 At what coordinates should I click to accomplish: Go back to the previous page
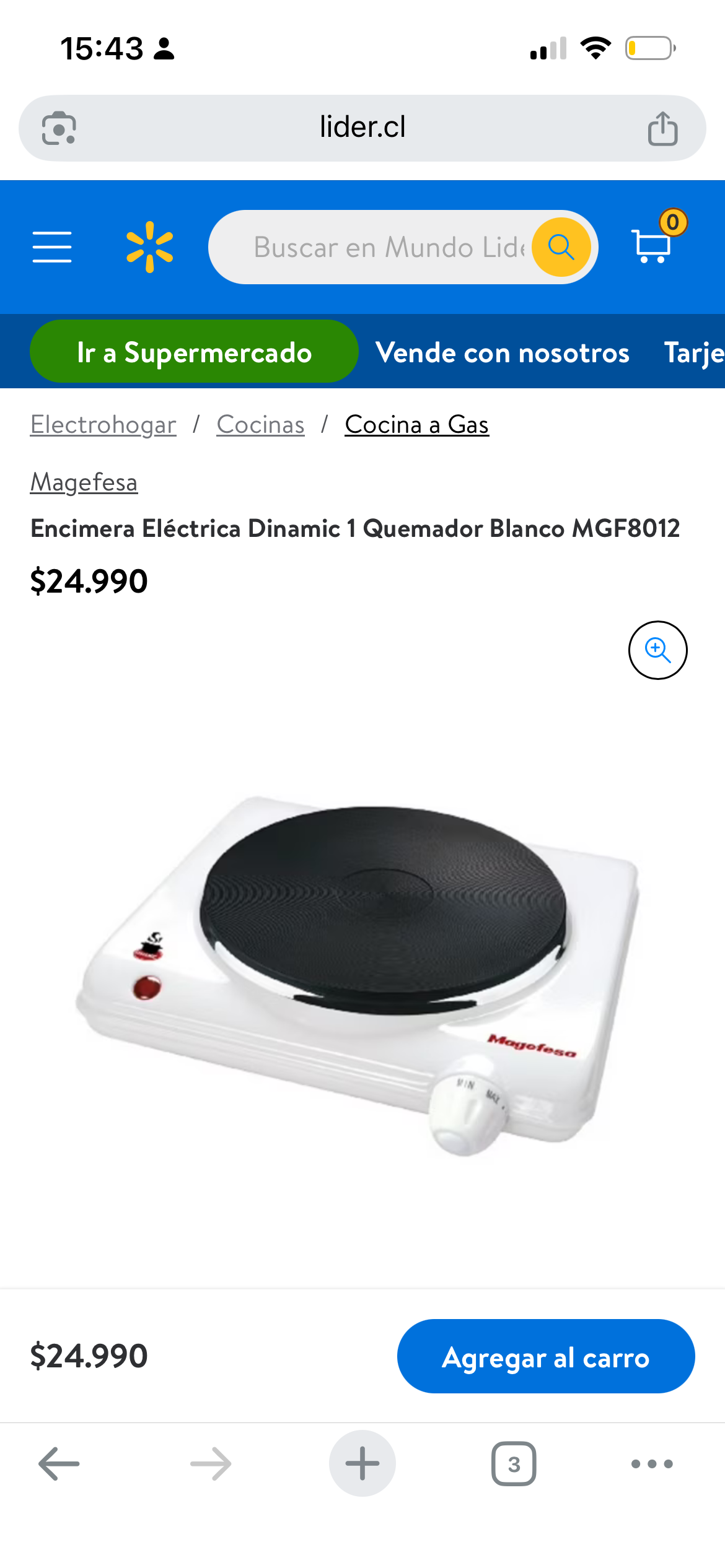click(59, 1463)
